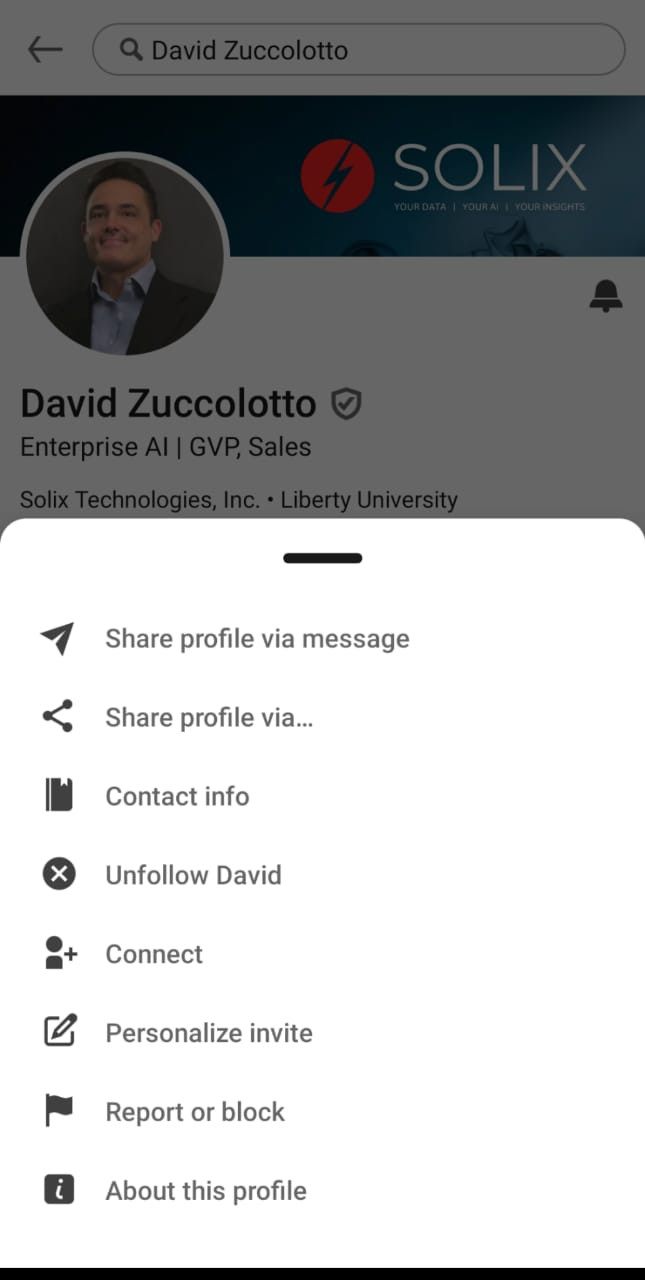View David Zuccolotto's profile photo
645x1280 pixels.
(x=124, y=257)
